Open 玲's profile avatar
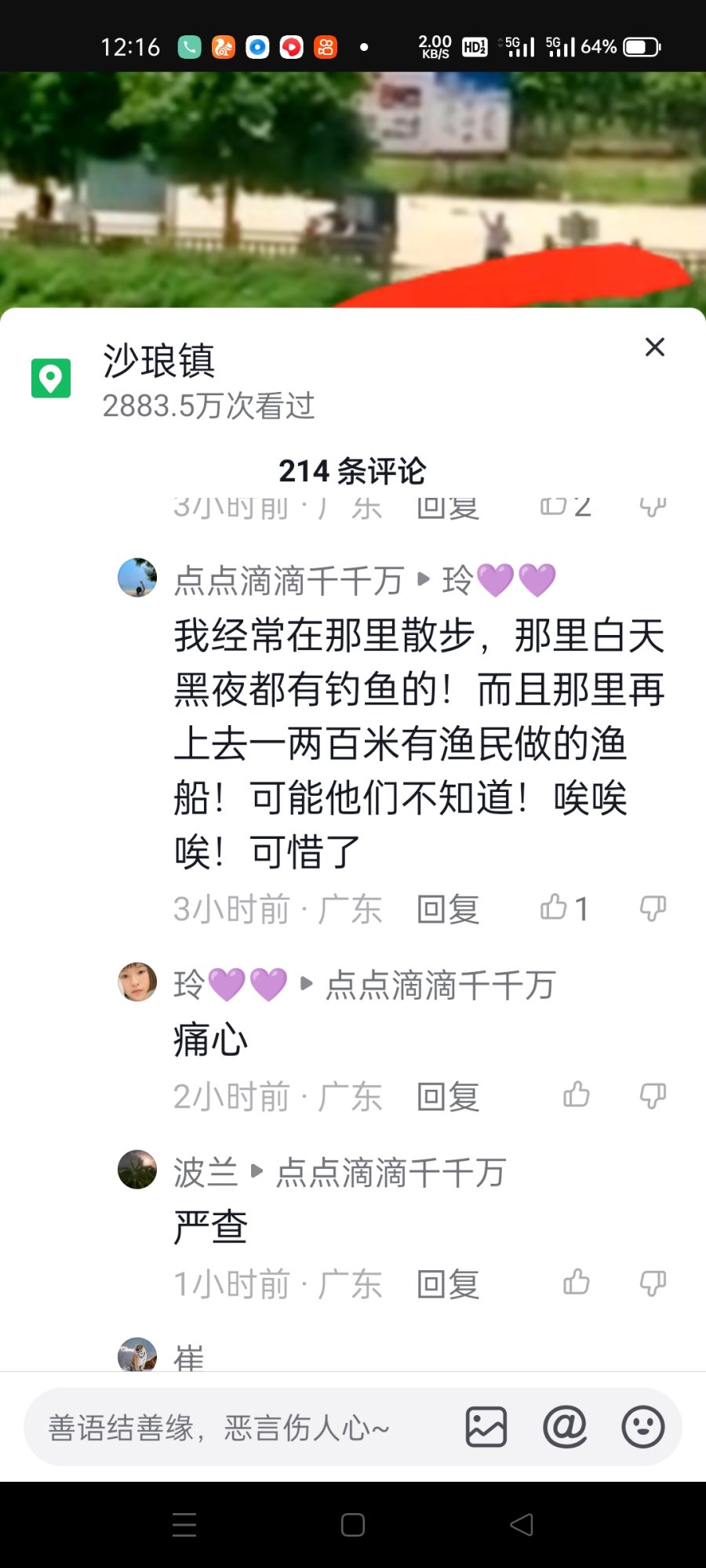 (x=137, y=982)
